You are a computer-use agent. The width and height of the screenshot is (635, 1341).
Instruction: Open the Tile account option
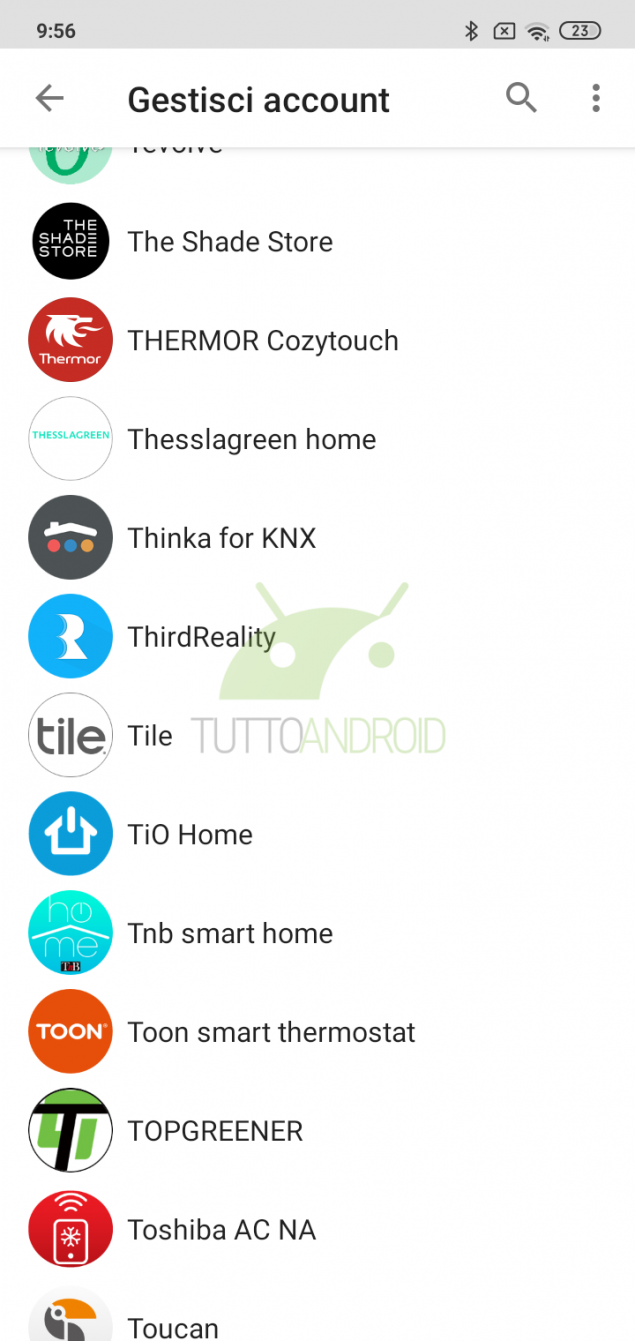[x=150, y=736]
